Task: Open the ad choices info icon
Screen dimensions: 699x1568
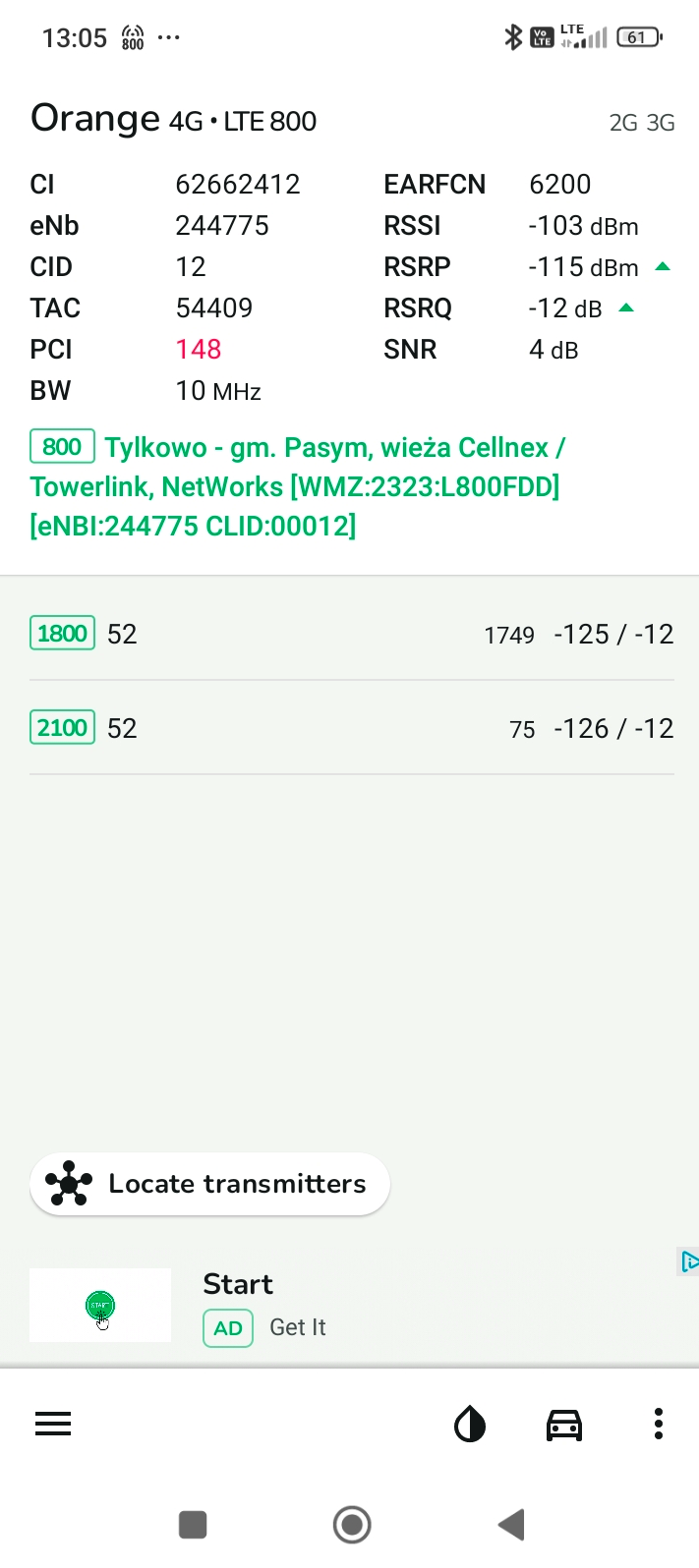Action: pos(688,1261)
